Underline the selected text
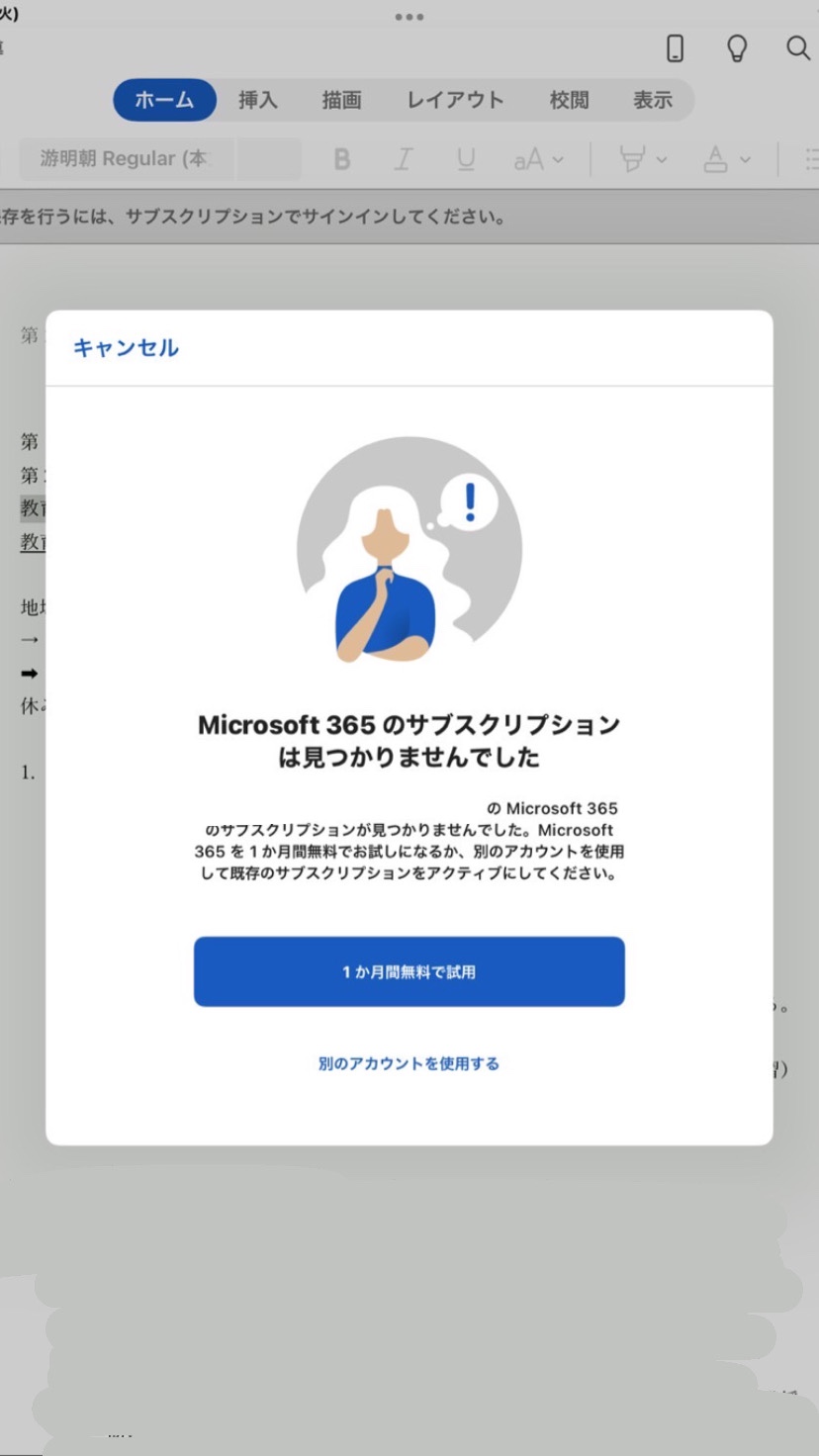 click(466, 159)
